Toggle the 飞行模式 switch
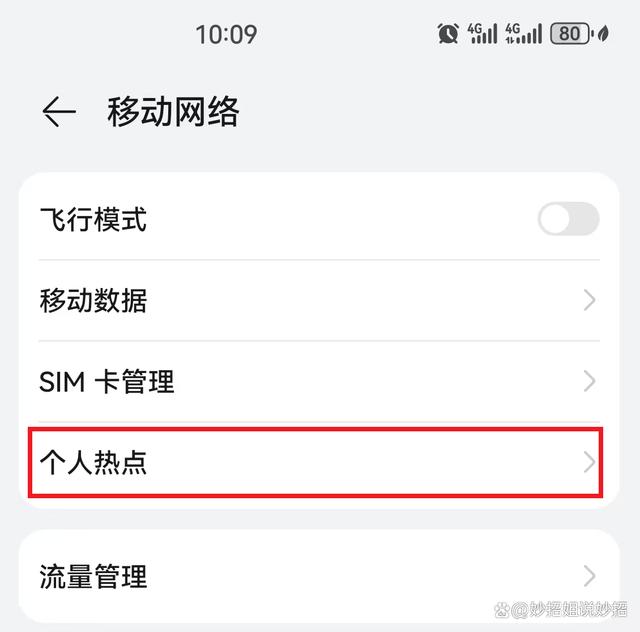640x632 pixels. tap(568, 219)
